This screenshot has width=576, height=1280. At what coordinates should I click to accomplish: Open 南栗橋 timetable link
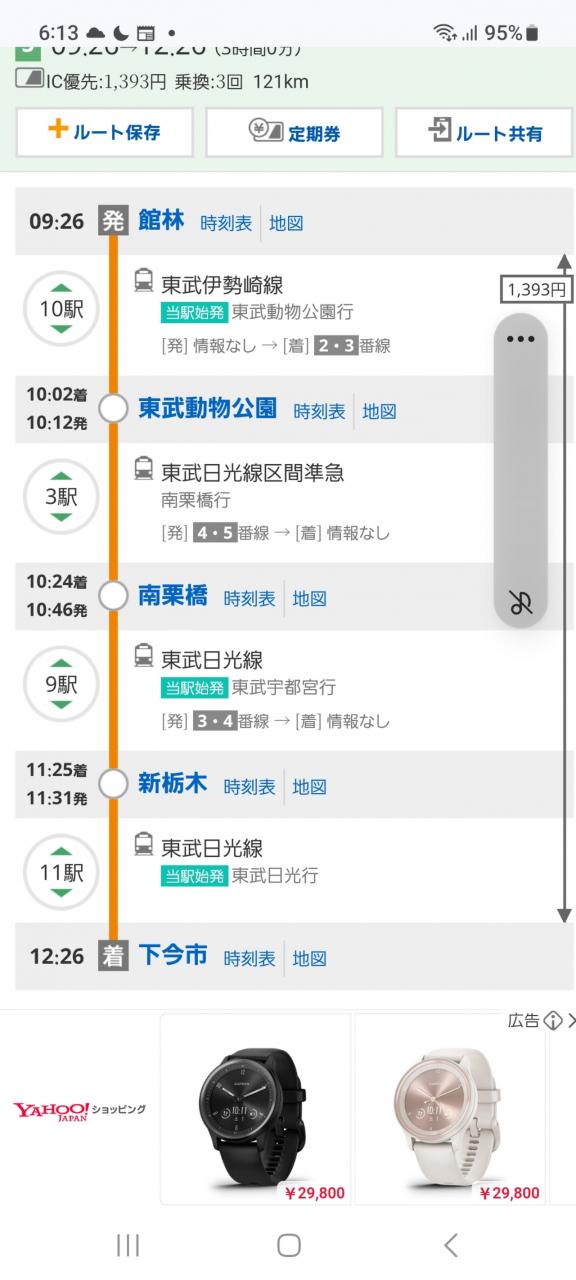pos(249,598)
